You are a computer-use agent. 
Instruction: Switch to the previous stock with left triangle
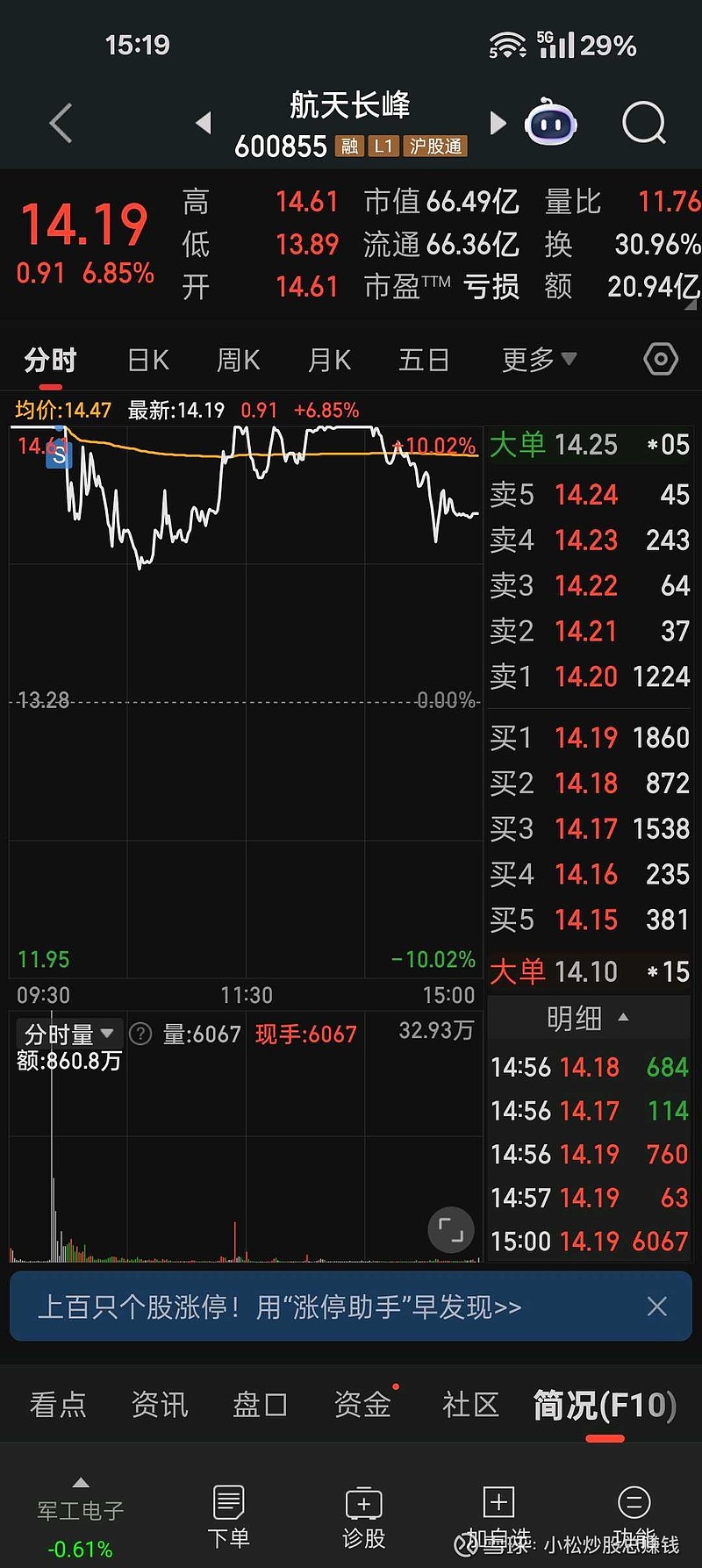click(x=204, y=123)
